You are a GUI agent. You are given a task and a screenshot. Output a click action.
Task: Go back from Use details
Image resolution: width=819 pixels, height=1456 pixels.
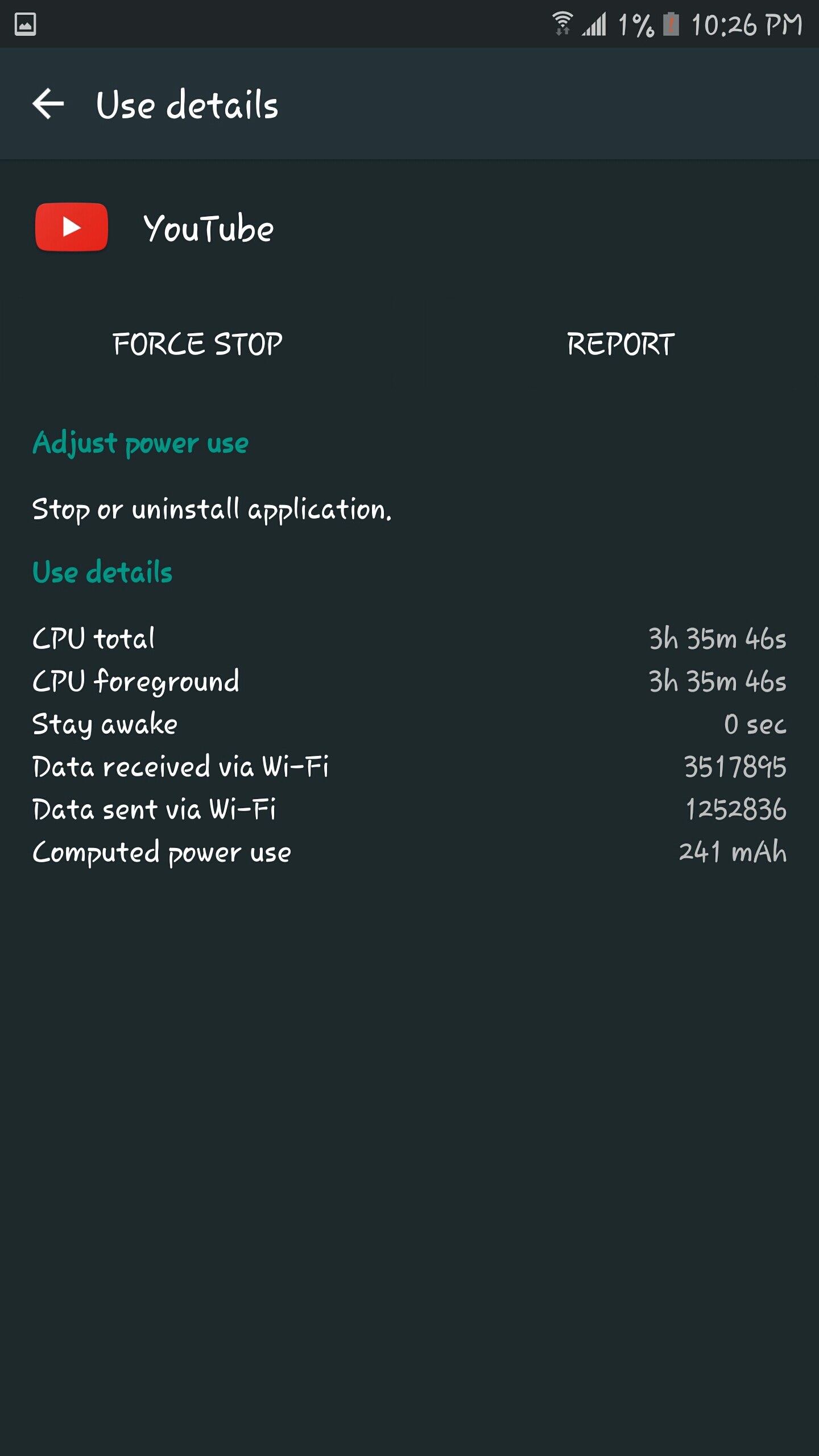tap(48, 104)
